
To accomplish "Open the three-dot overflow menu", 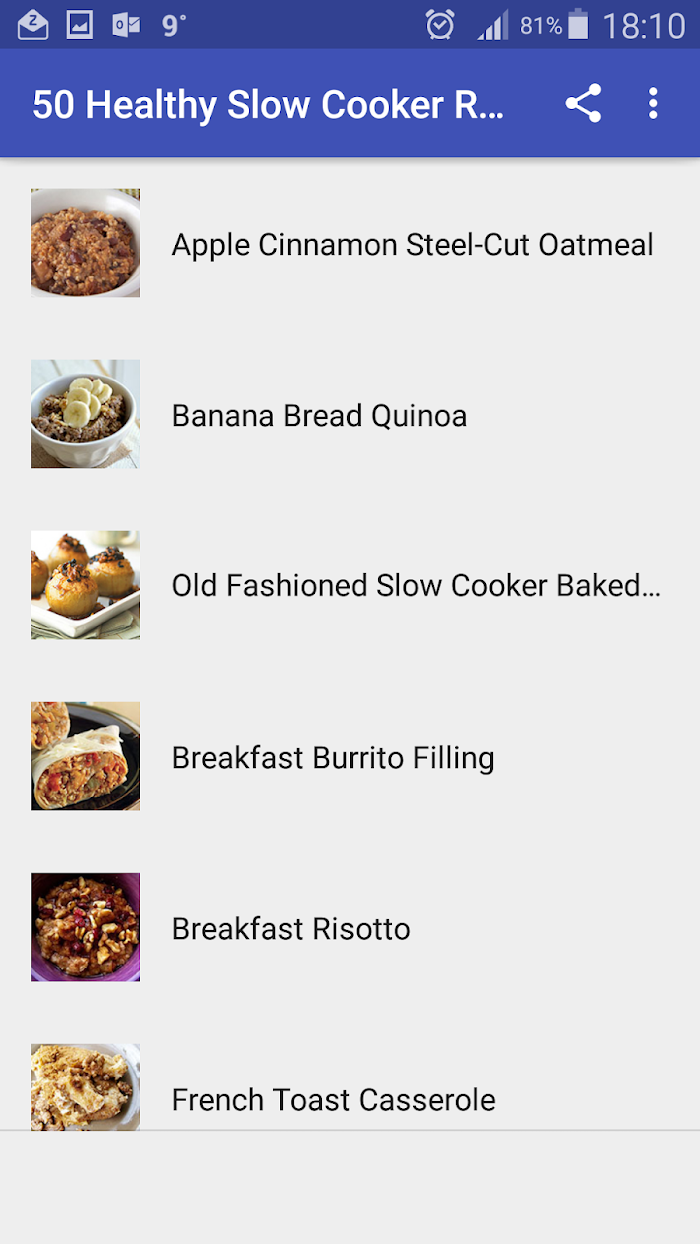I will click(653, 104).
